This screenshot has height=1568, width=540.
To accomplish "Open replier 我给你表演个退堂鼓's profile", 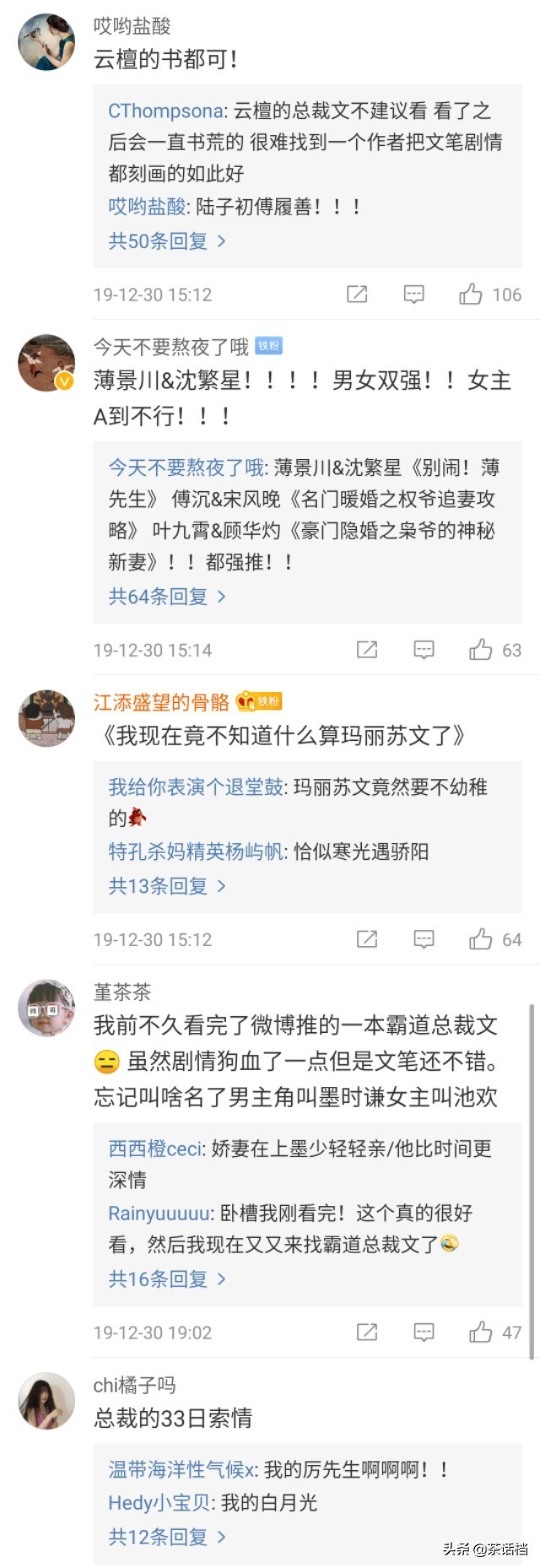I will pyautogui.click(x=197, y=787).
